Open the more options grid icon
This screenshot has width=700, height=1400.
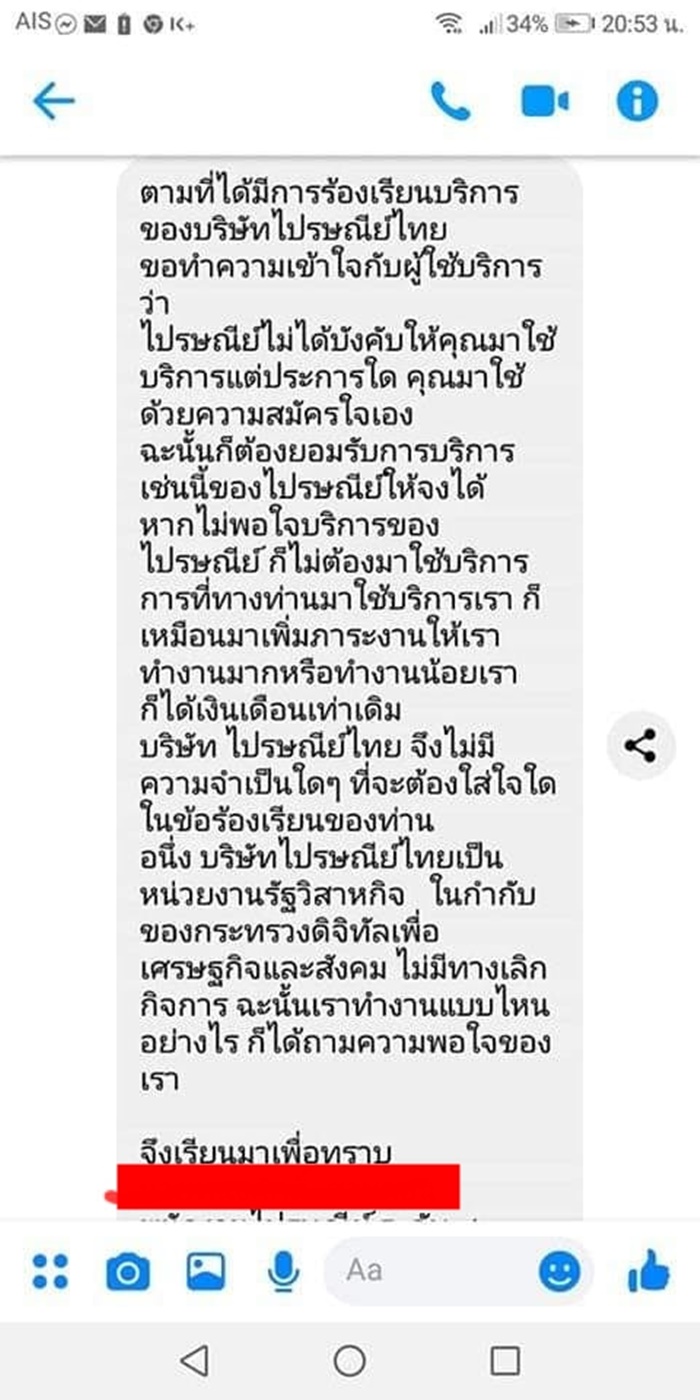click(50, 1271)
